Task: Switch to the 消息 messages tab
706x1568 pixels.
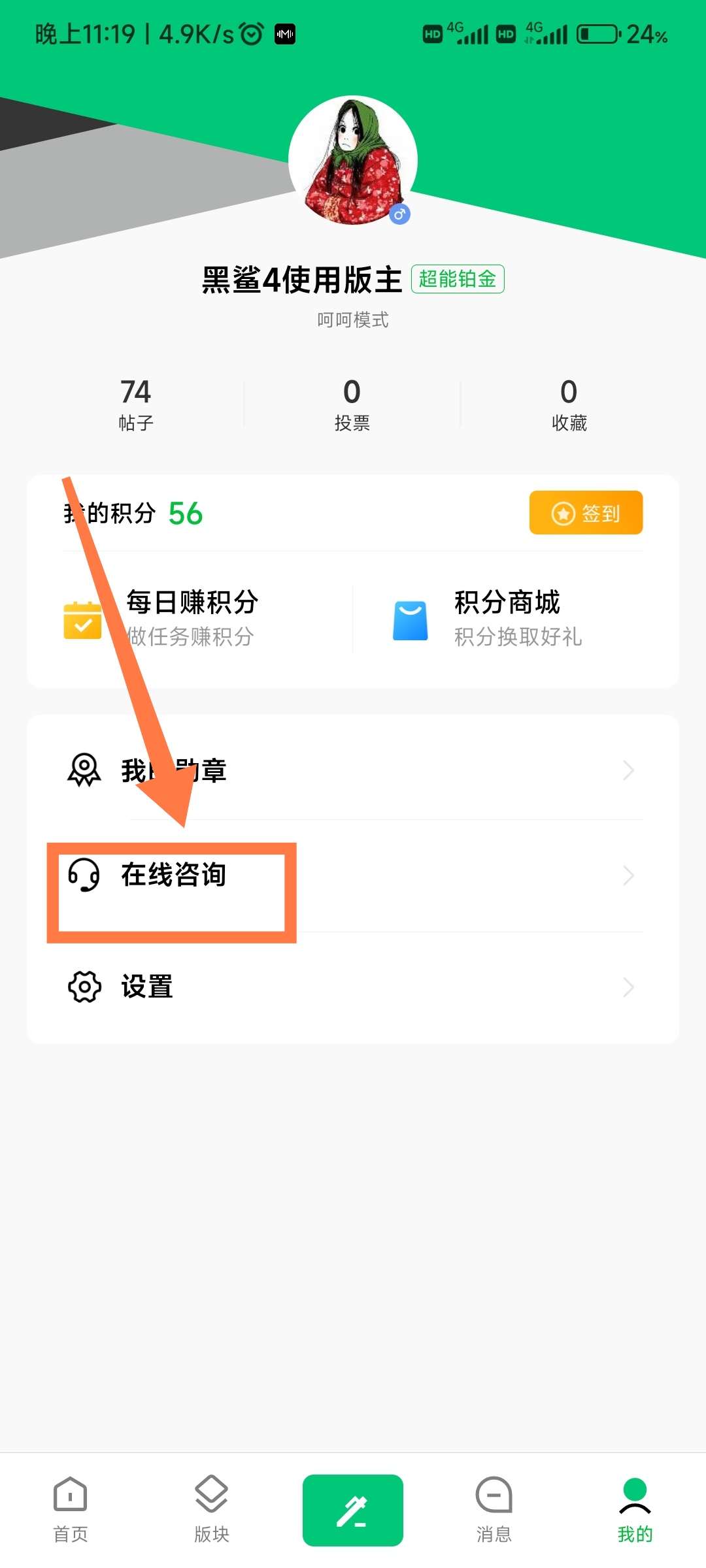Action: point(494,1509)
